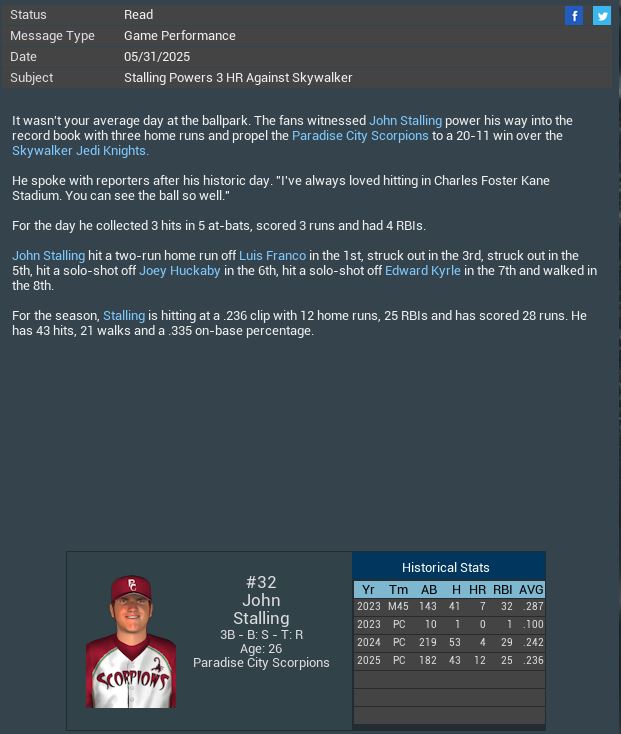This screenshot has height=734, width=621.
Task: Open Joey Huckaby's player page
Action: 180,270
